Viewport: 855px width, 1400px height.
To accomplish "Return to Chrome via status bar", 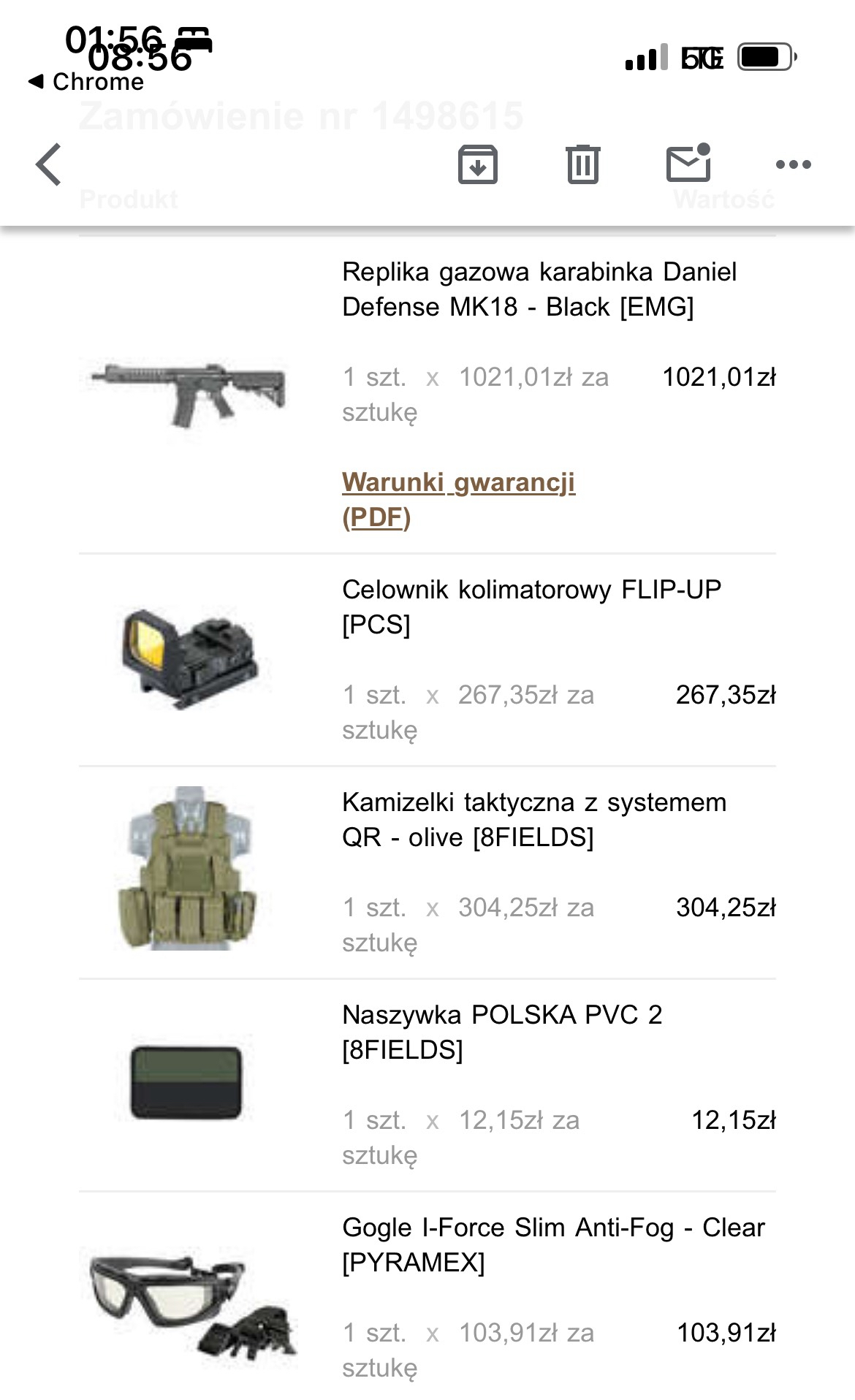I will [x=86, y=82].
